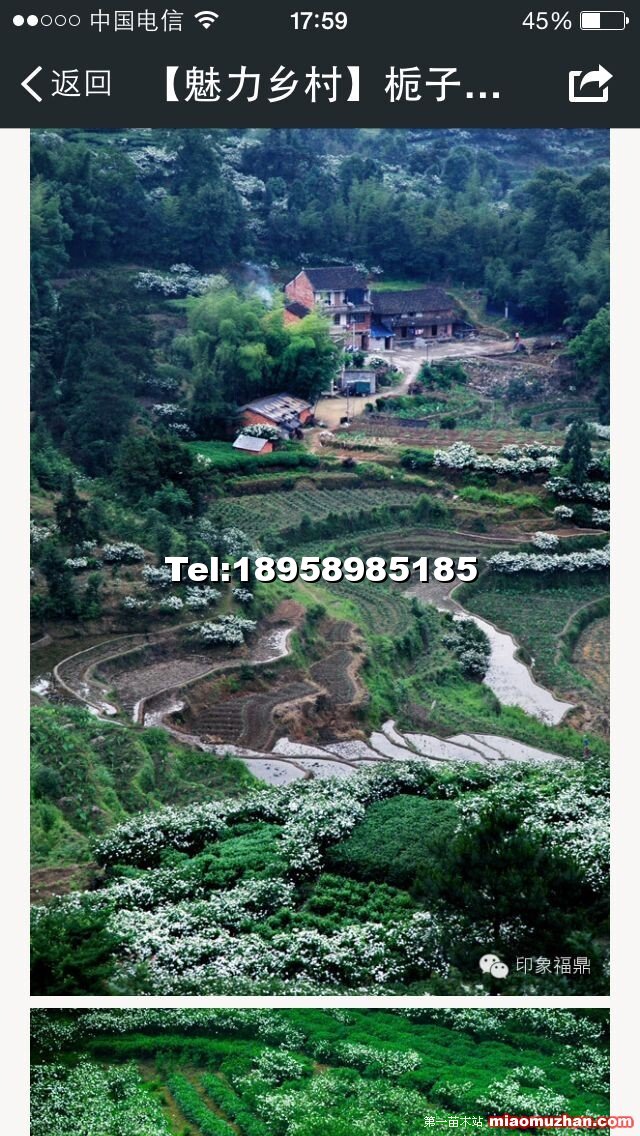The image size is (640, 1136).
Task: Share this article
Action: coord(590,85)
